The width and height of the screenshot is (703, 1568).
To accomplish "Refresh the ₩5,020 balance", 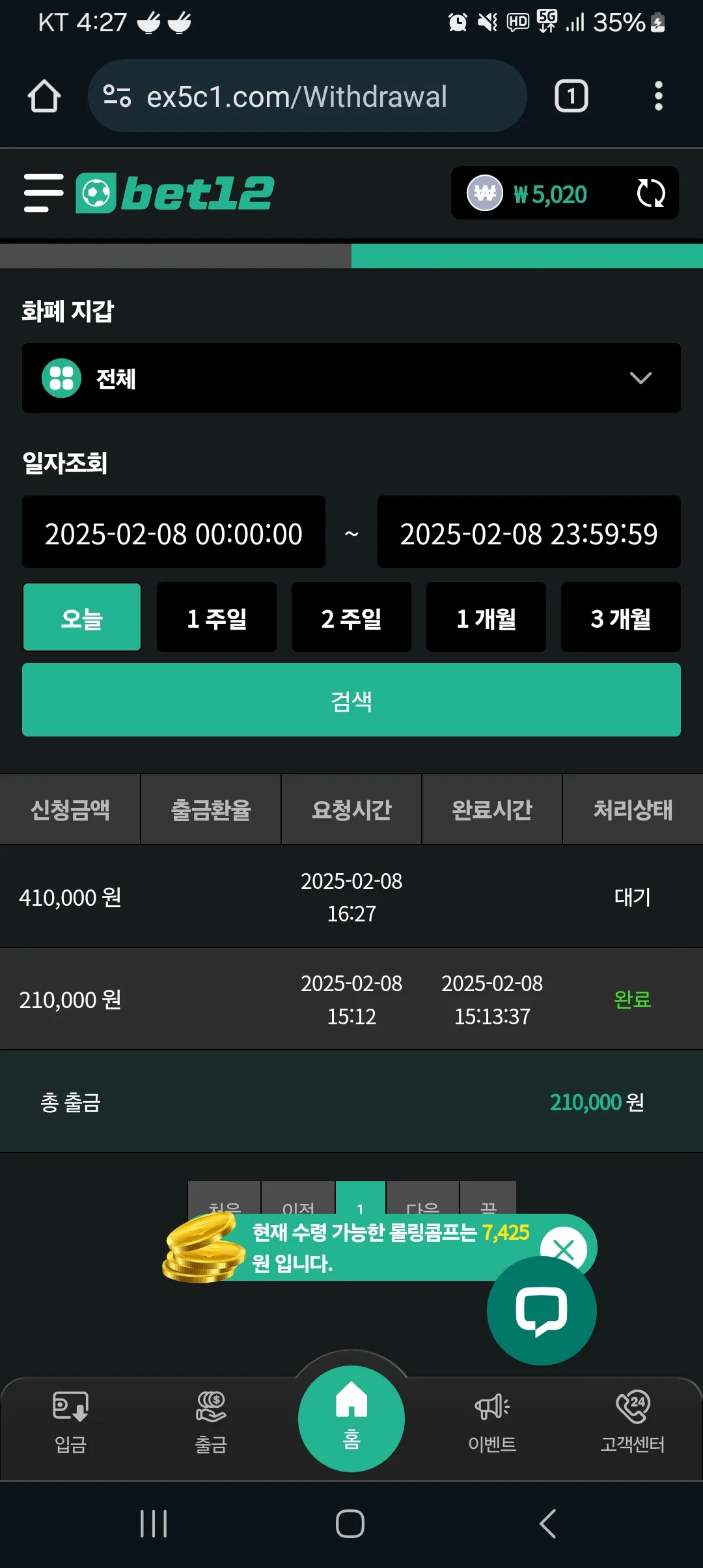I will pos(650,193).
